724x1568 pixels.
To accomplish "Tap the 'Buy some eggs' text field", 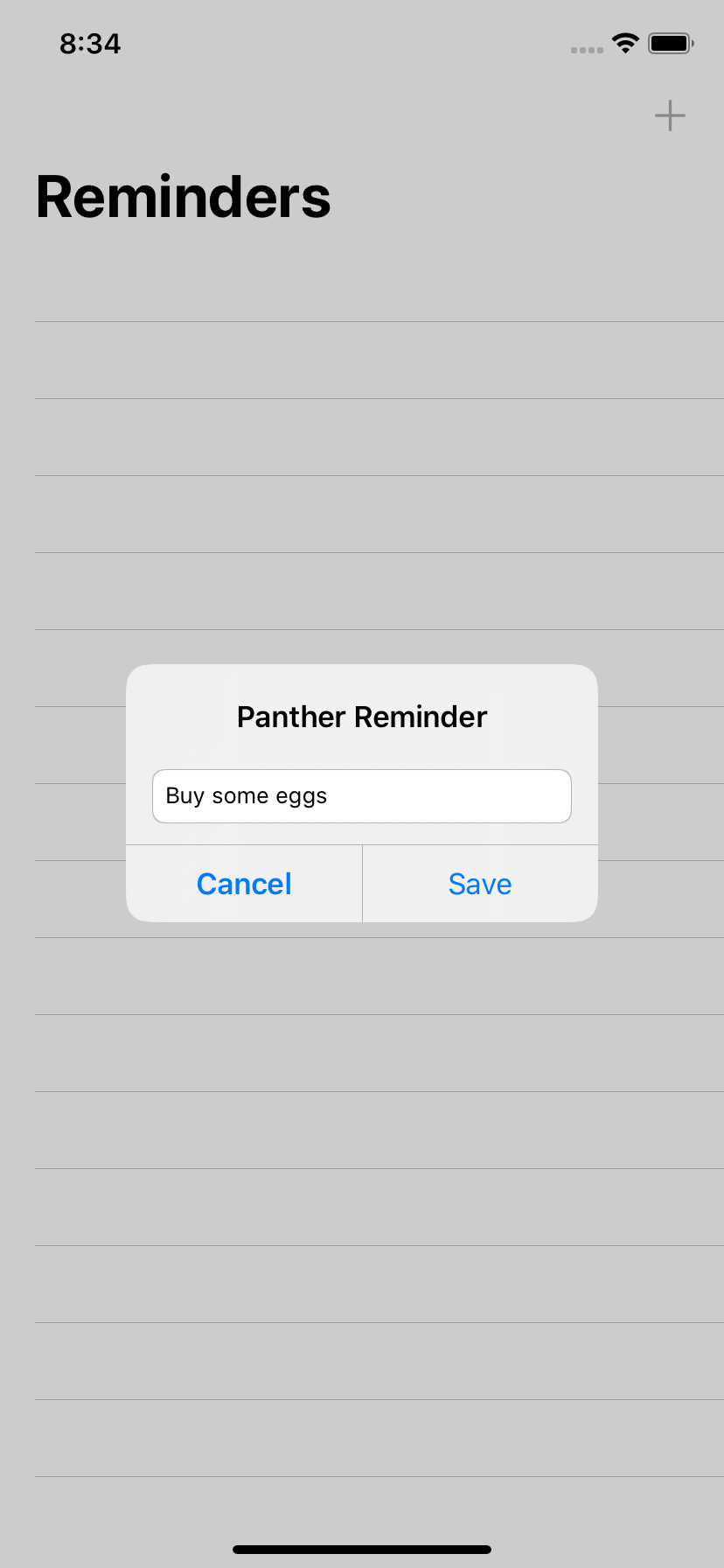I will 362,796.
